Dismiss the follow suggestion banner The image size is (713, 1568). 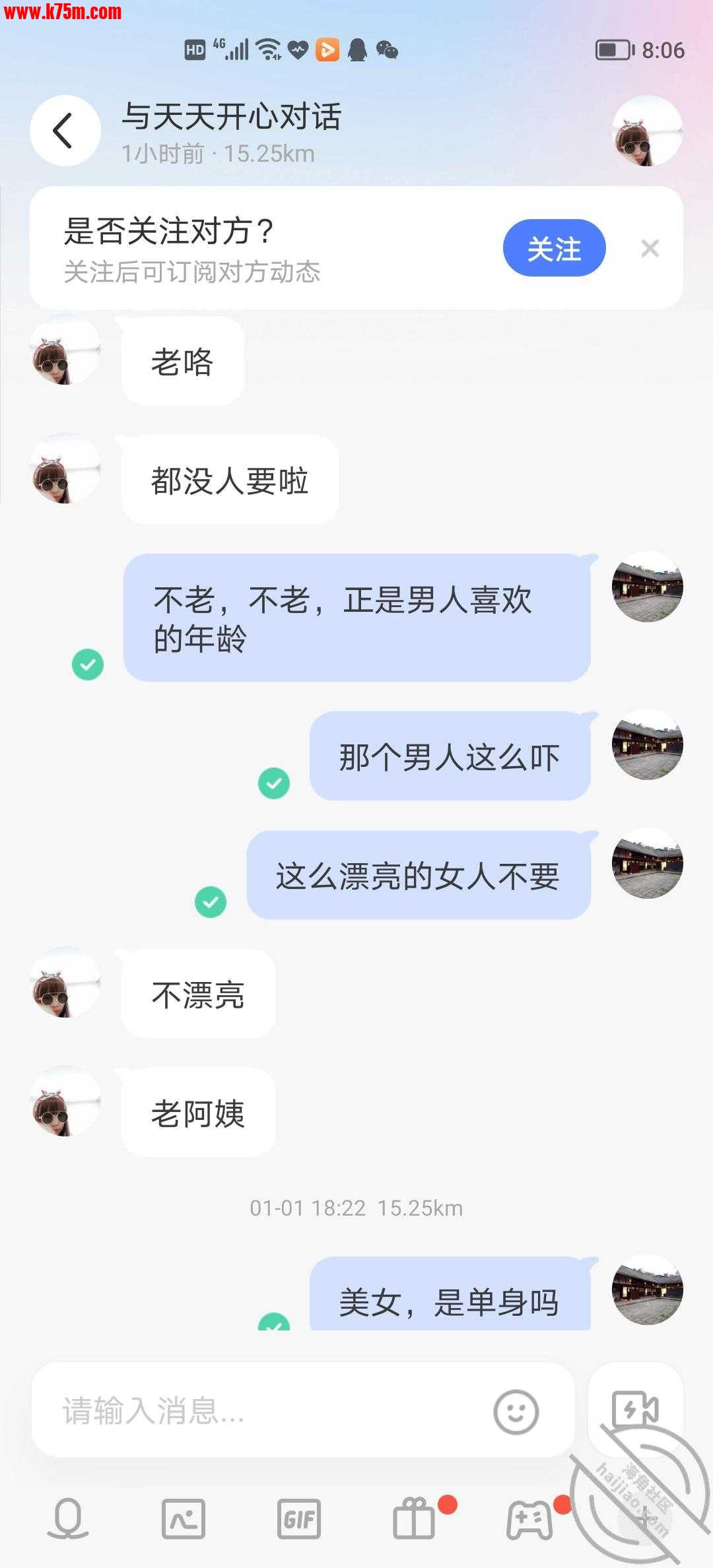tap(650, 248)
